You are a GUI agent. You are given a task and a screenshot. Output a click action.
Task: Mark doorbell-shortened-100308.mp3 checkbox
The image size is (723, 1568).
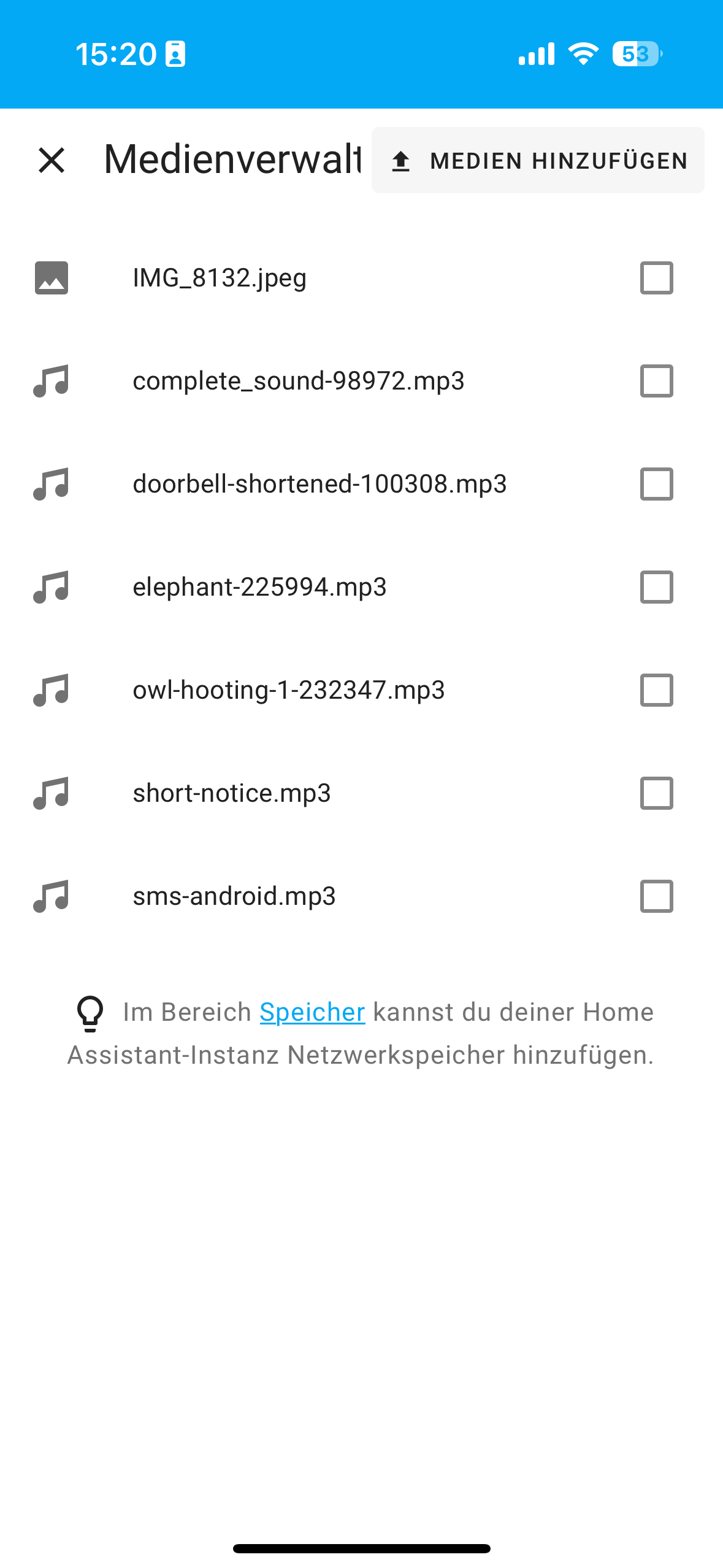[657, 484]
